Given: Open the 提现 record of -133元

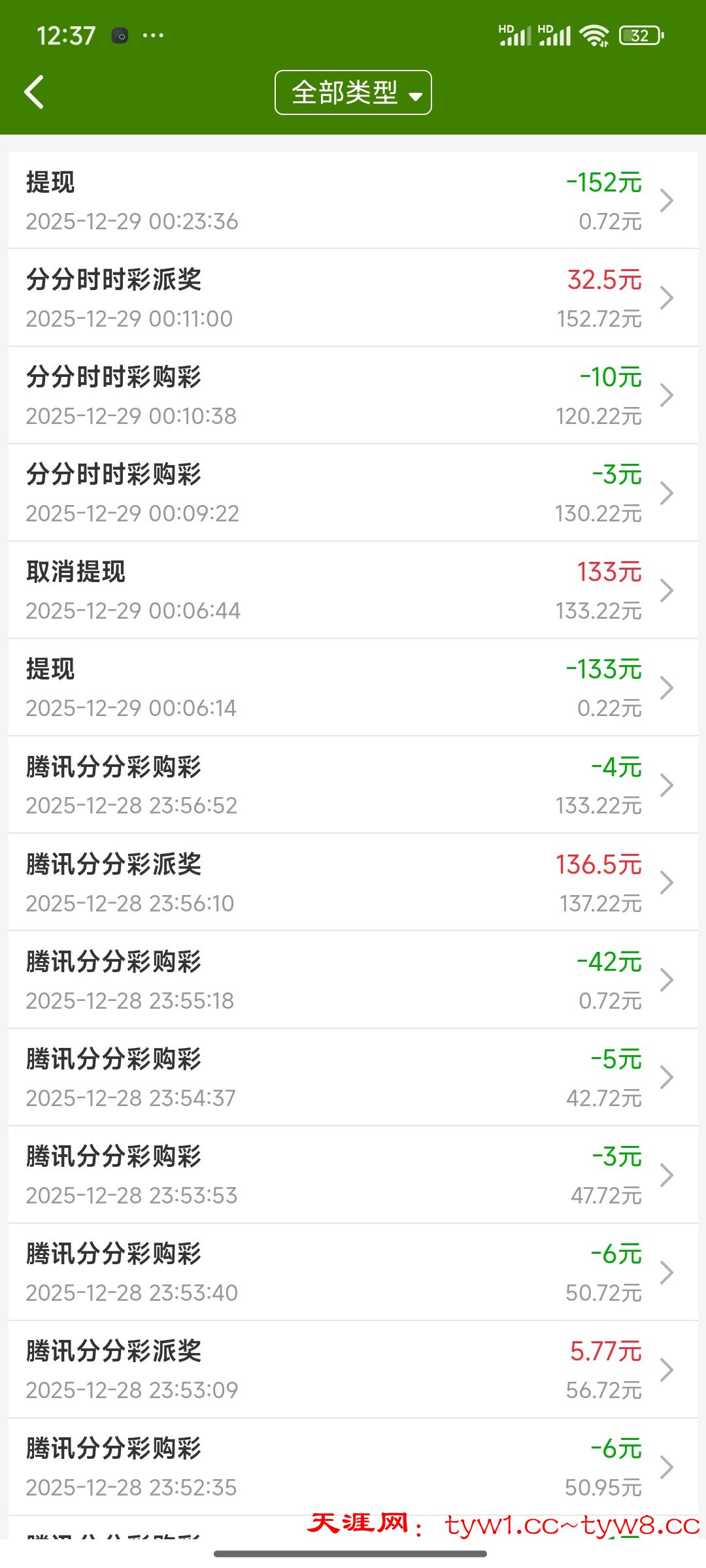Looking at the screenshot, I should point(353,687).
